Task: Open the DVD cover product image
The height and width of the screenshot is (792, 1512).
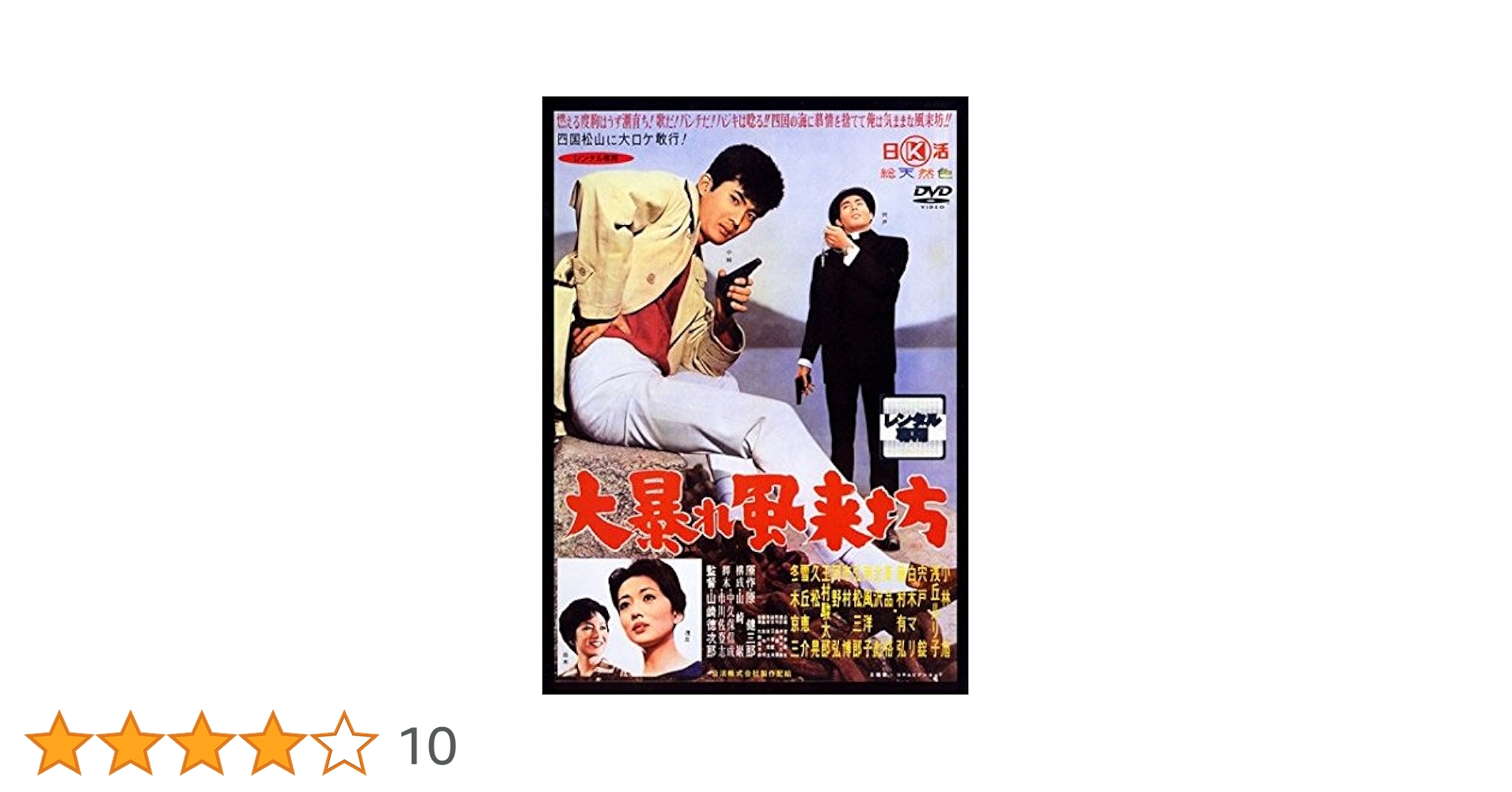Action: coord(754,395)
